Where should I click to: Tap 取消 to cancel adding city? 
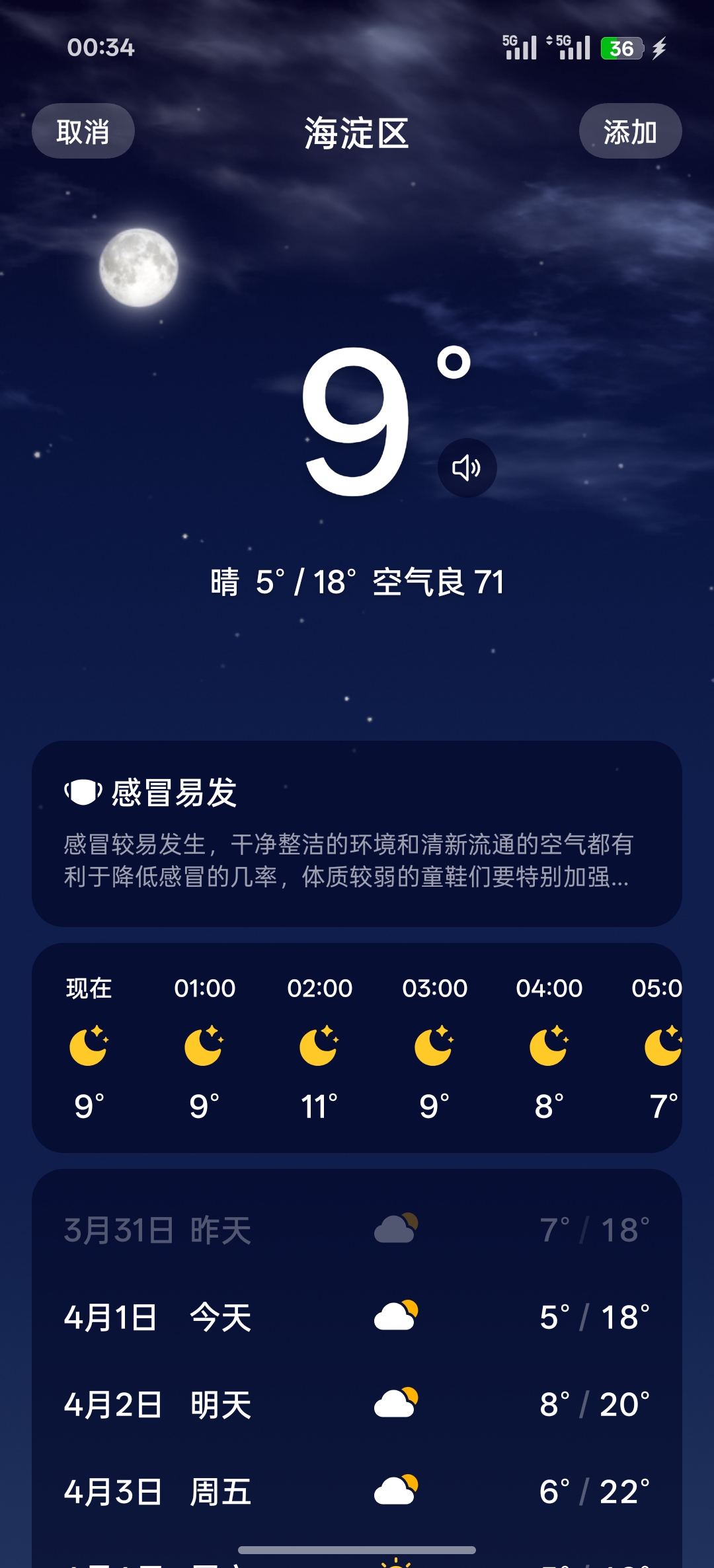83,131
